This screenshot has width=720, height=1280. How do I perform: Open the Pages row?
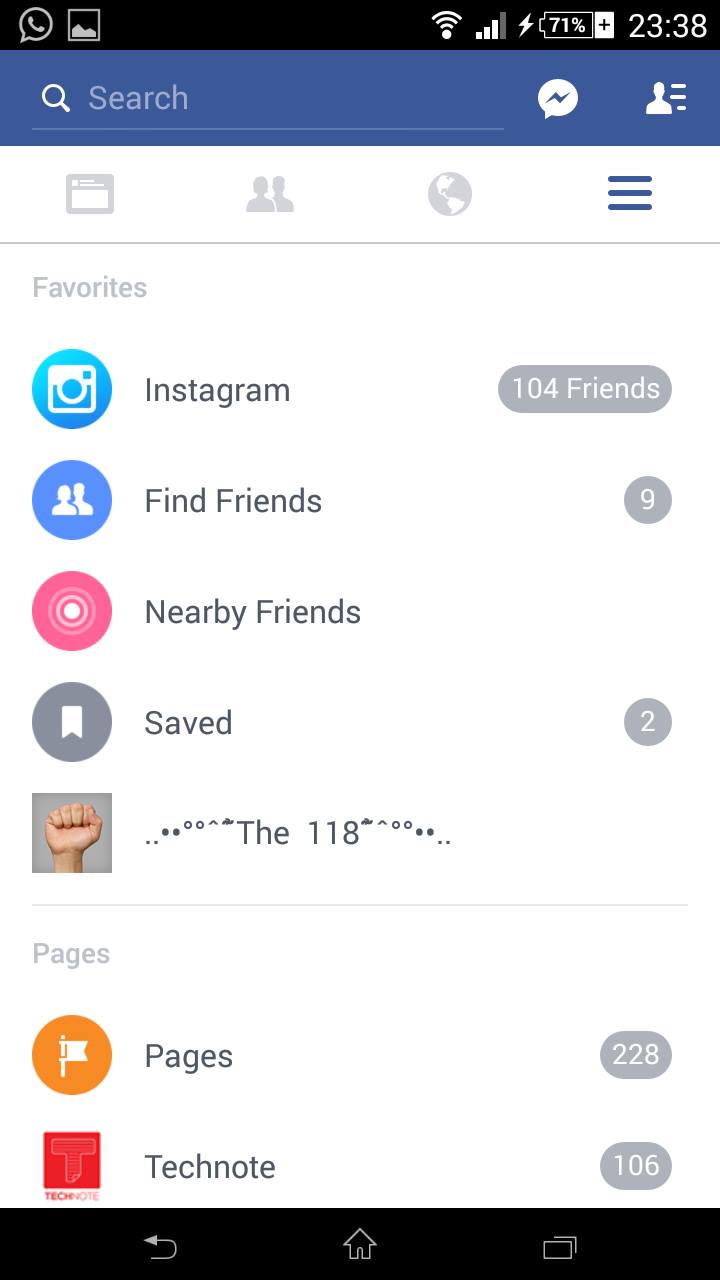[x=360, y=1055]
